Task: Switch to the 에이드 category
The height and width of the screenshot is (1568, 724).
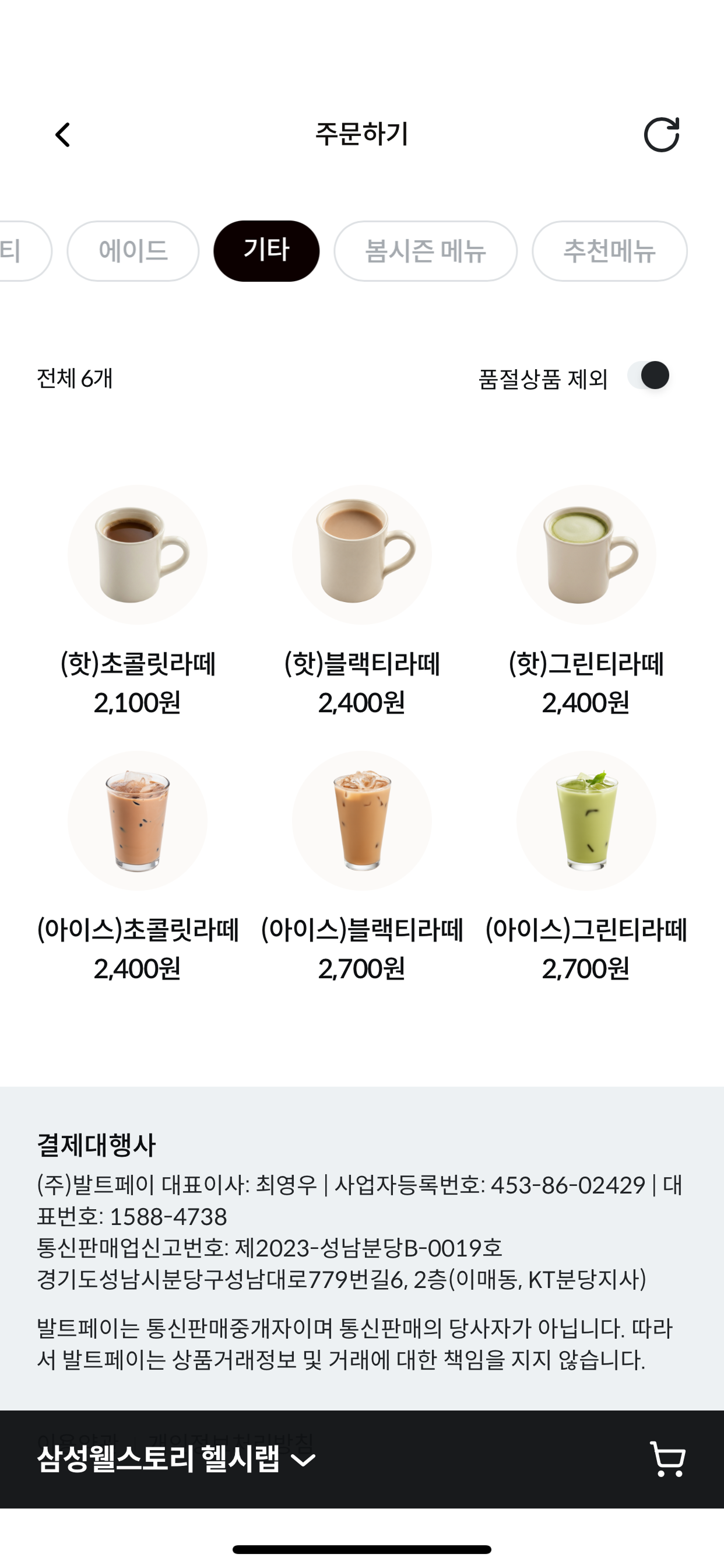Action: [133, 251]
